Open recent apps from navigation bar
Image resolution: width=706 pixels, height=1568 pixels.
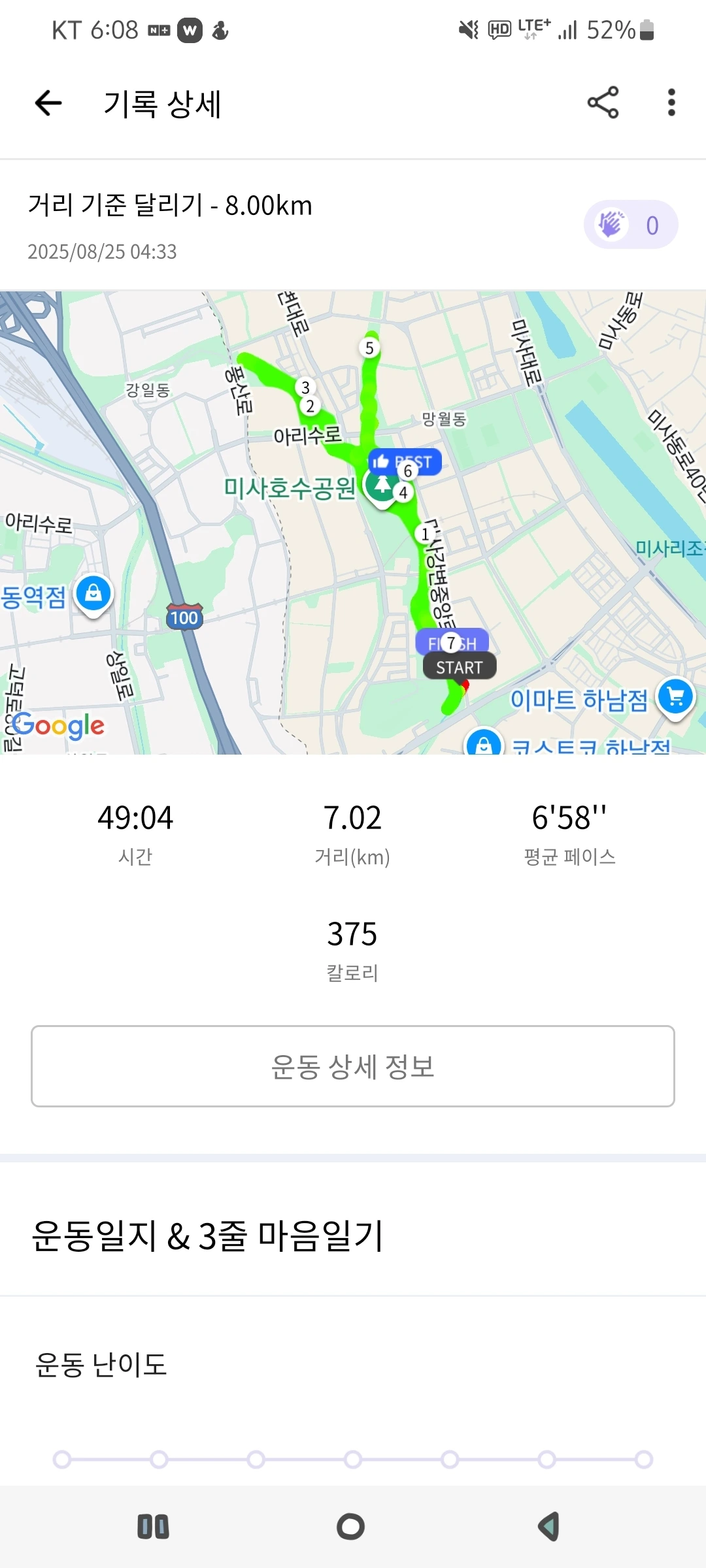click(x=154, y=1527)
